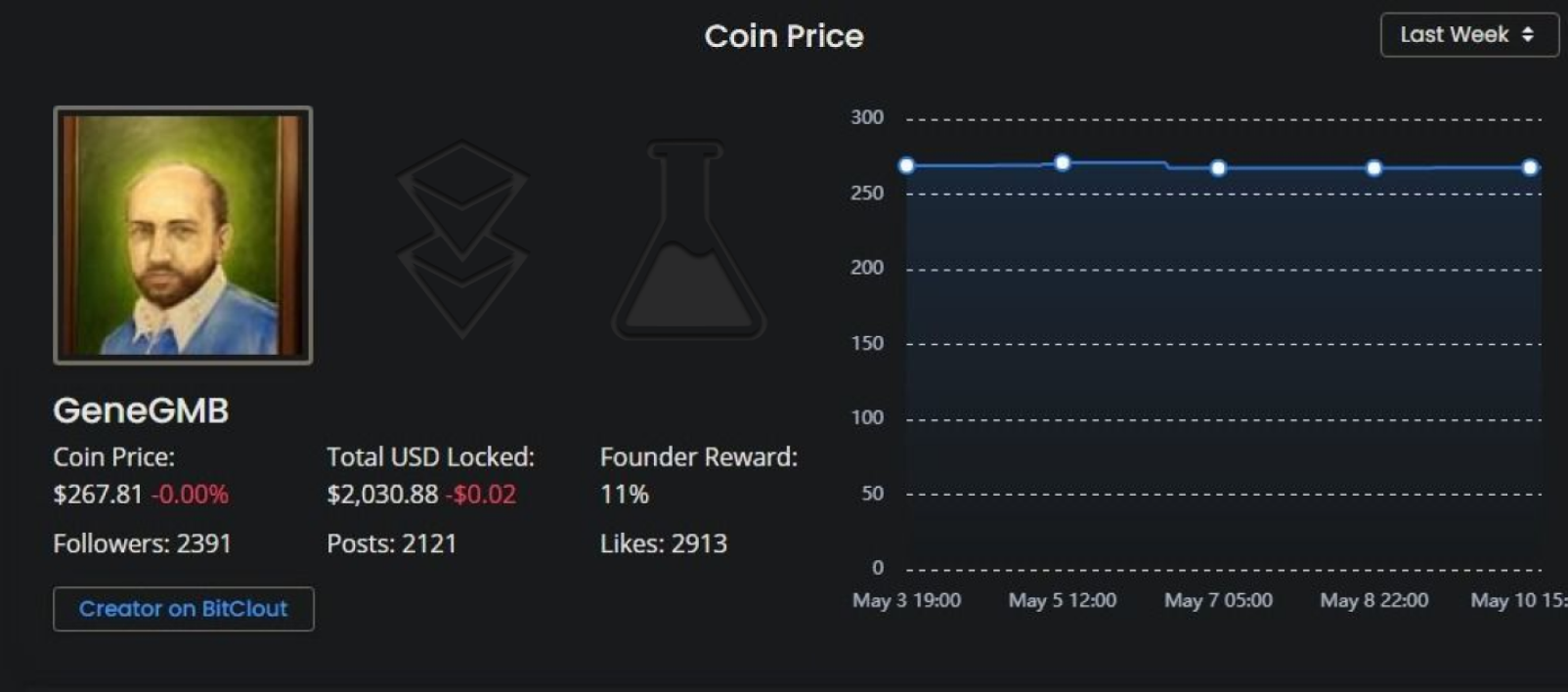Select the May 8 22:00 chart data point
Viewport: 1568px width, 692px height.
[1373, 168]
